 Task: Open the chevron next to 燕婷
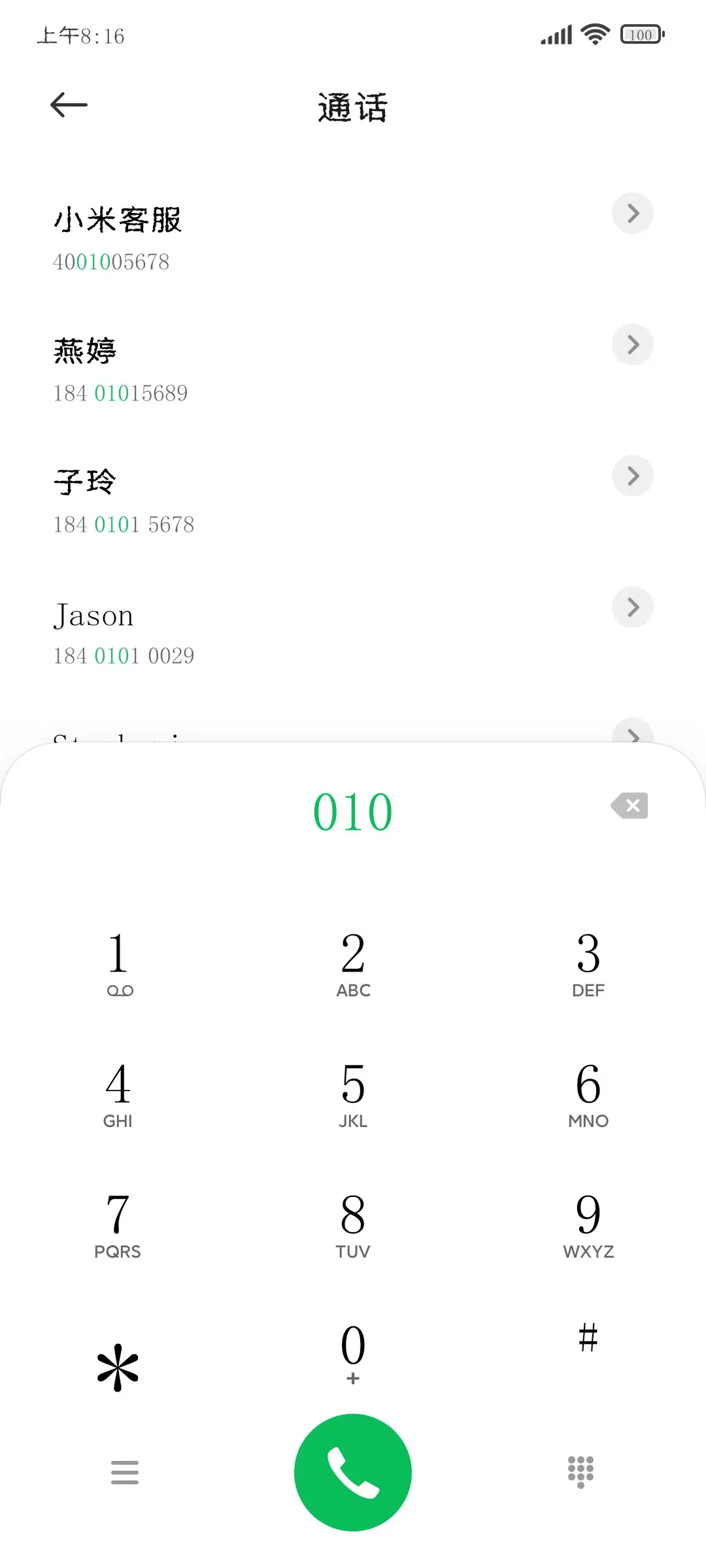coord(632,344)
